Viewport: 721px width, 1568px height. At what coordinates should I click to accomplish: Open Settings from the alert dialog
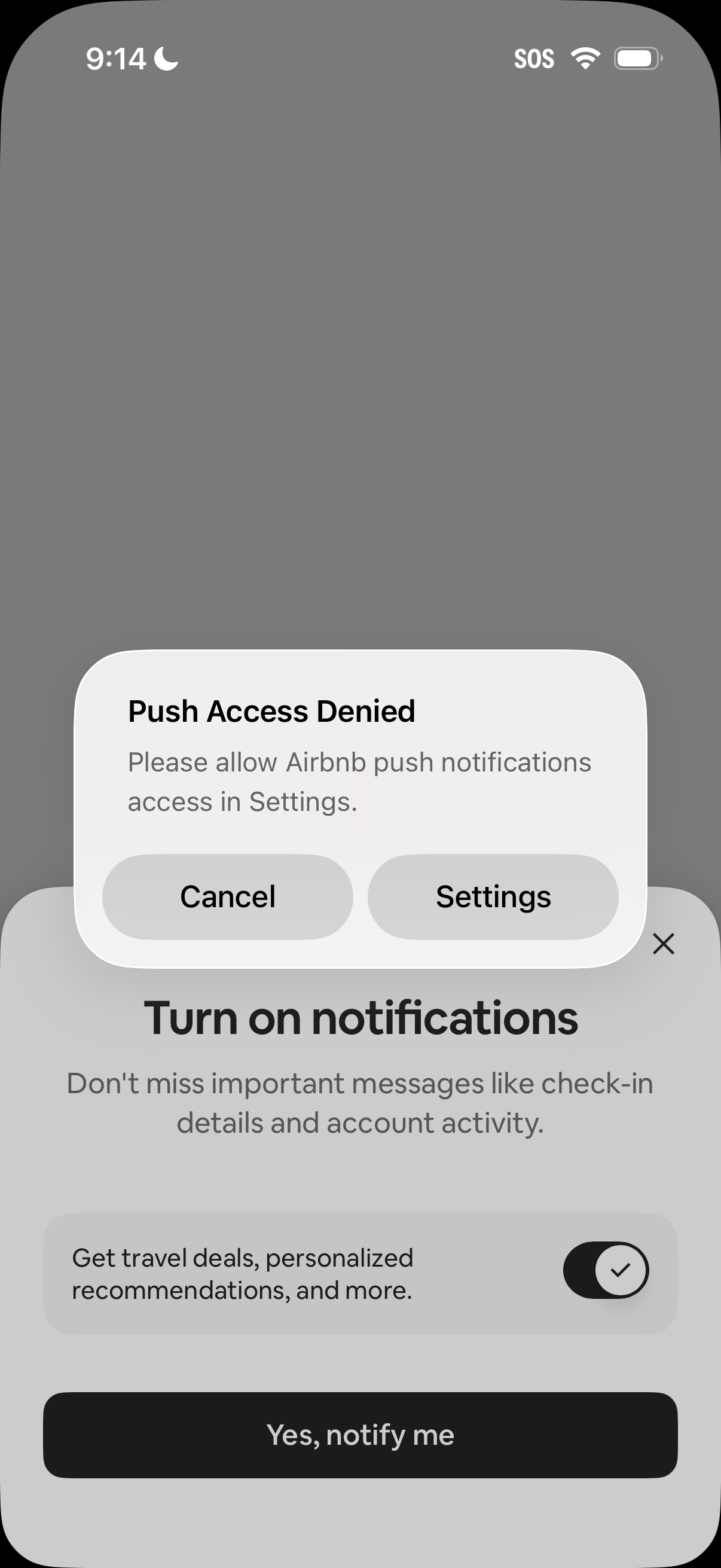(x=493, y=896)
